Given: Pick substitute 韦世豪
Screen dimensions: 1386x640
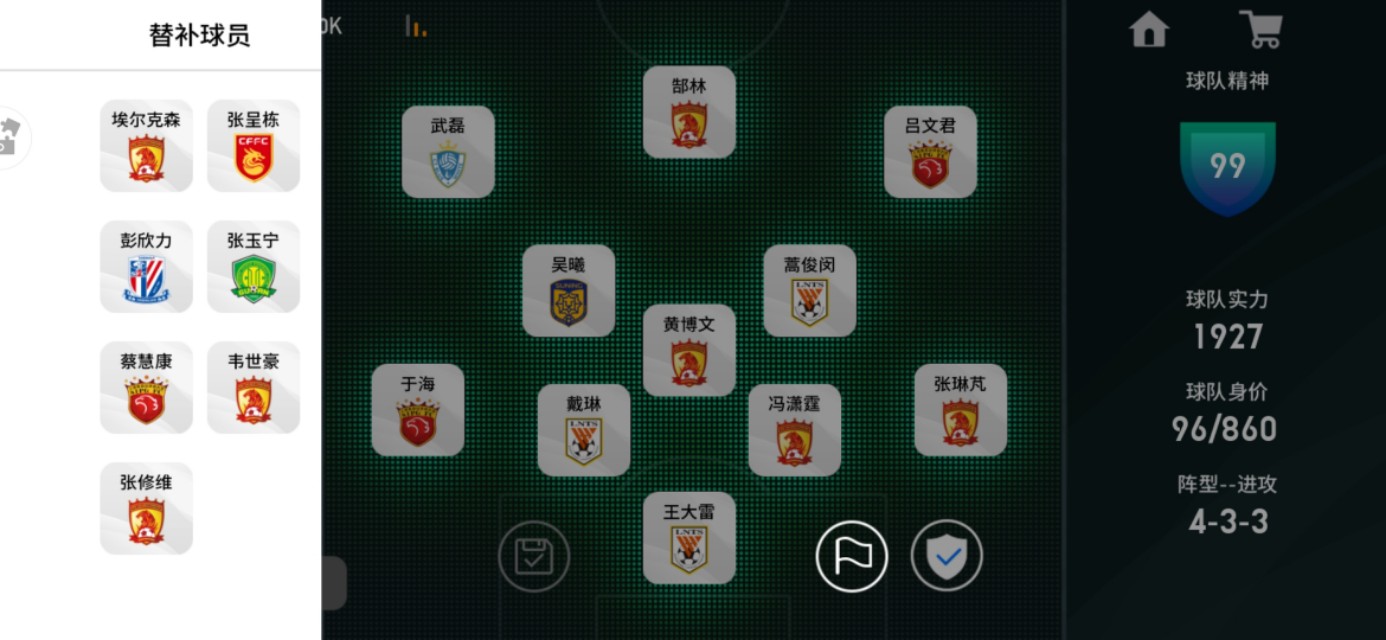Looking at the screenshot, I should 253,388.
